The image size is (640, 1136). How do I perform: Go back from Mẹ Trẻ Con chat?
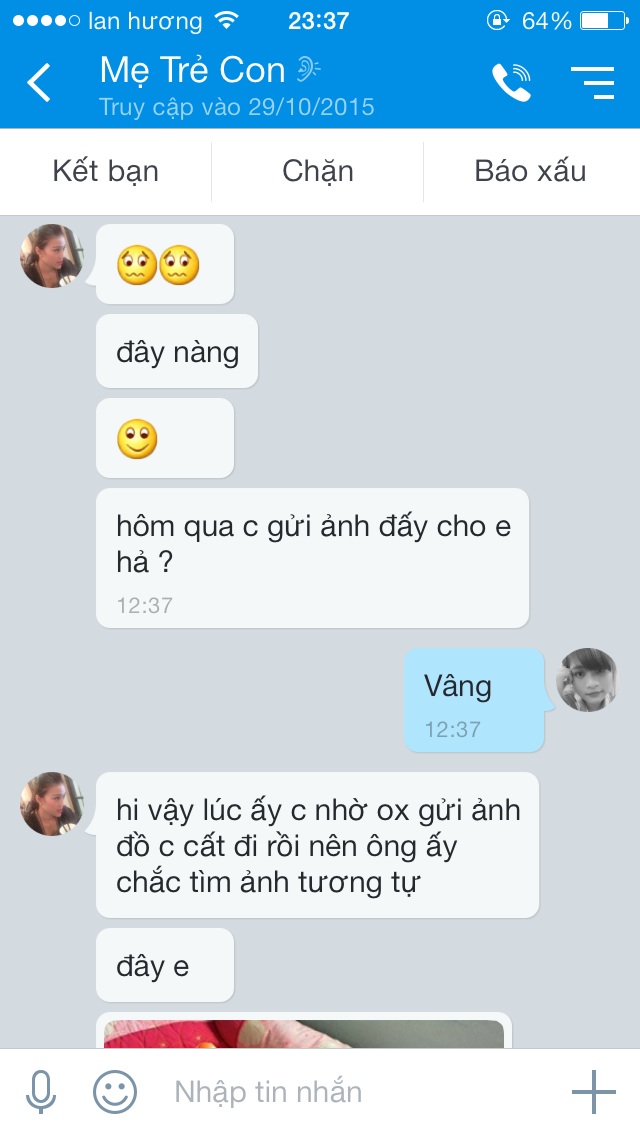39,82
